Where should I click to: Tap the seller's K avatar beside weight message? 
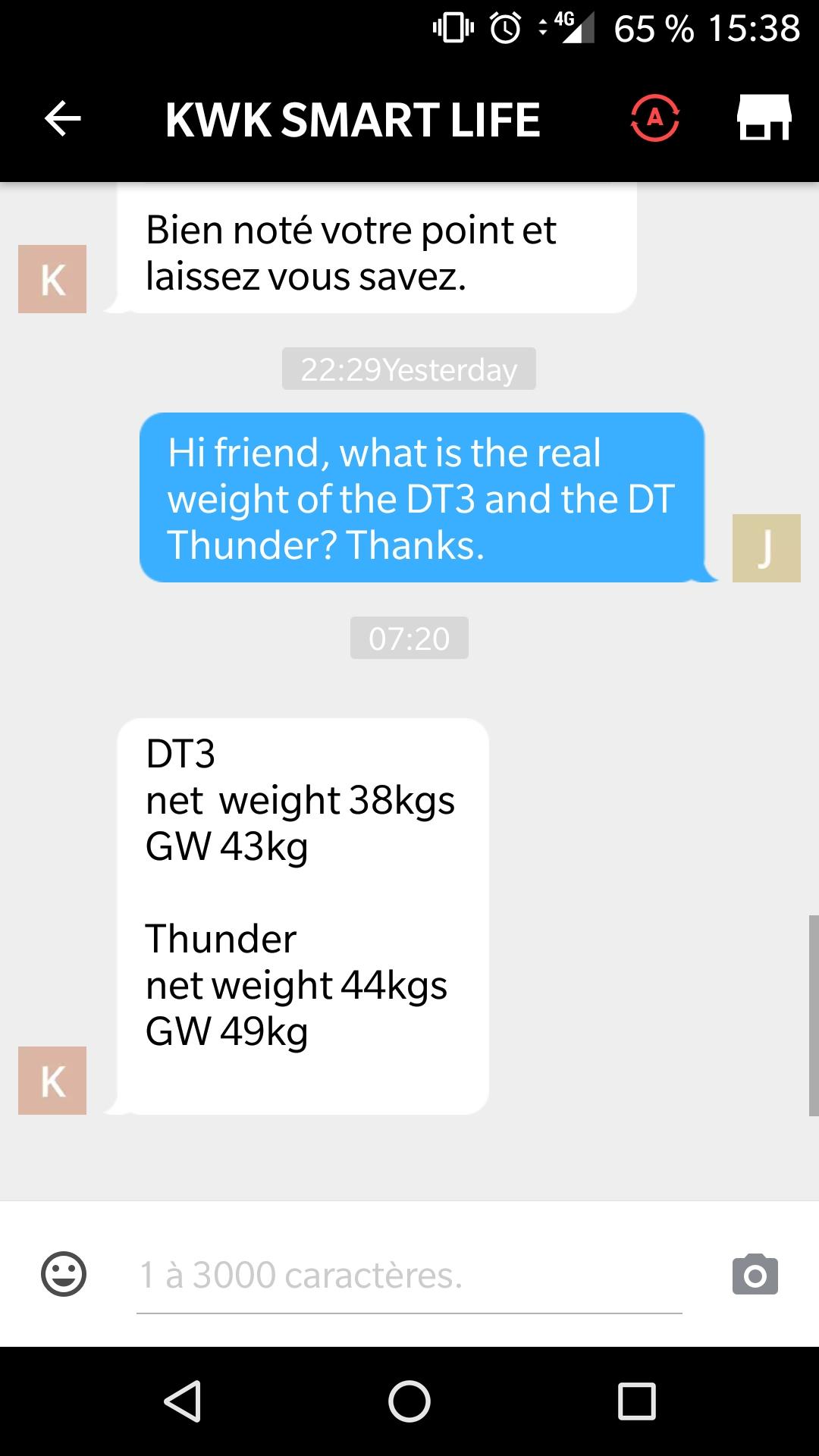[x=52, y=1081]
